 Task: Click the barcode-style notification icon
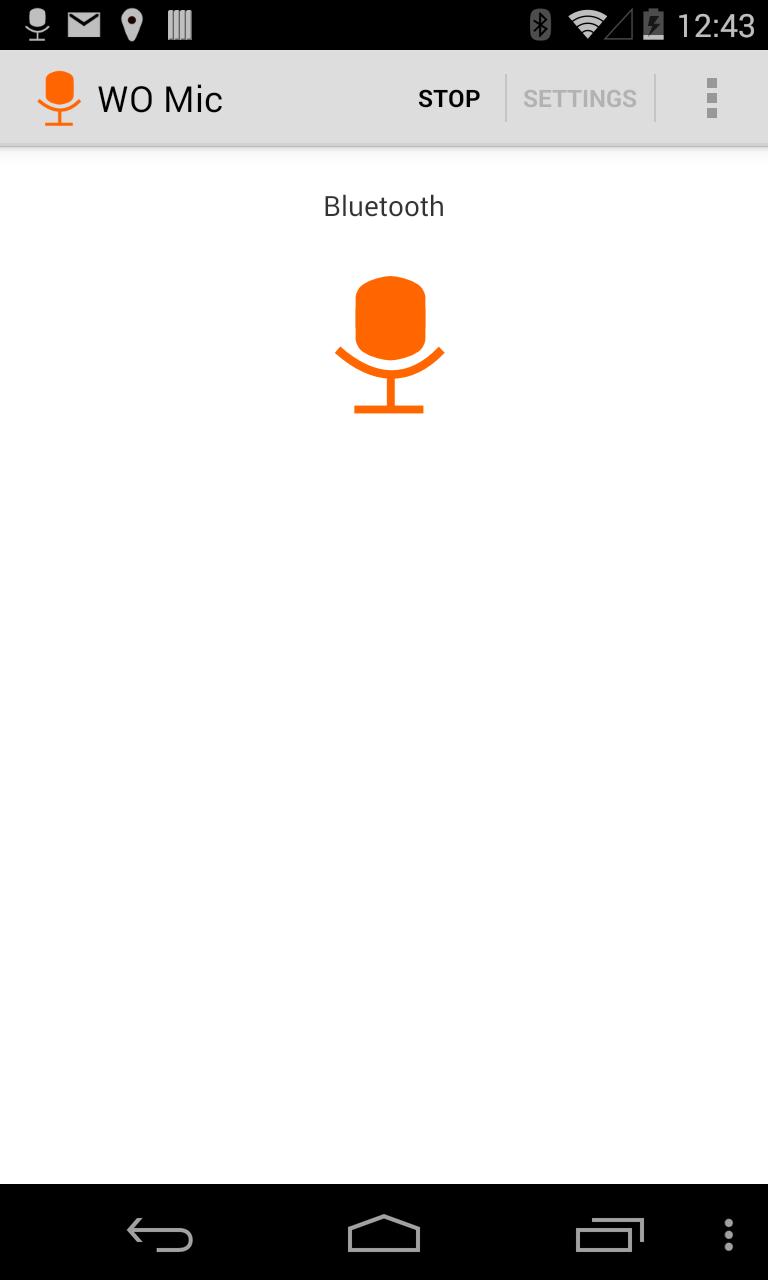pos(177,22)
